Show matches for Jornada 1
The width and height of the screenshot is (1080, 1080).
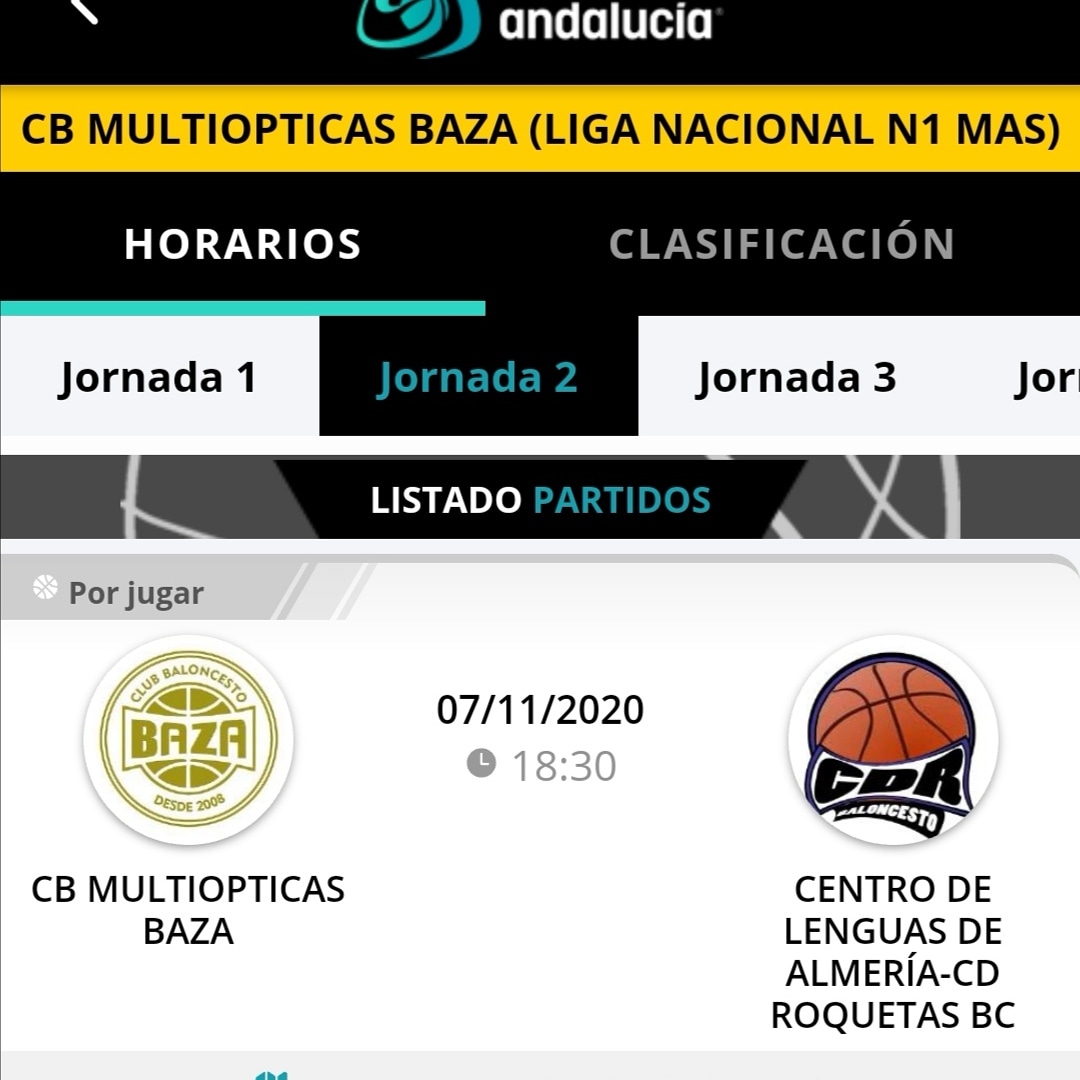pos(159,378)
